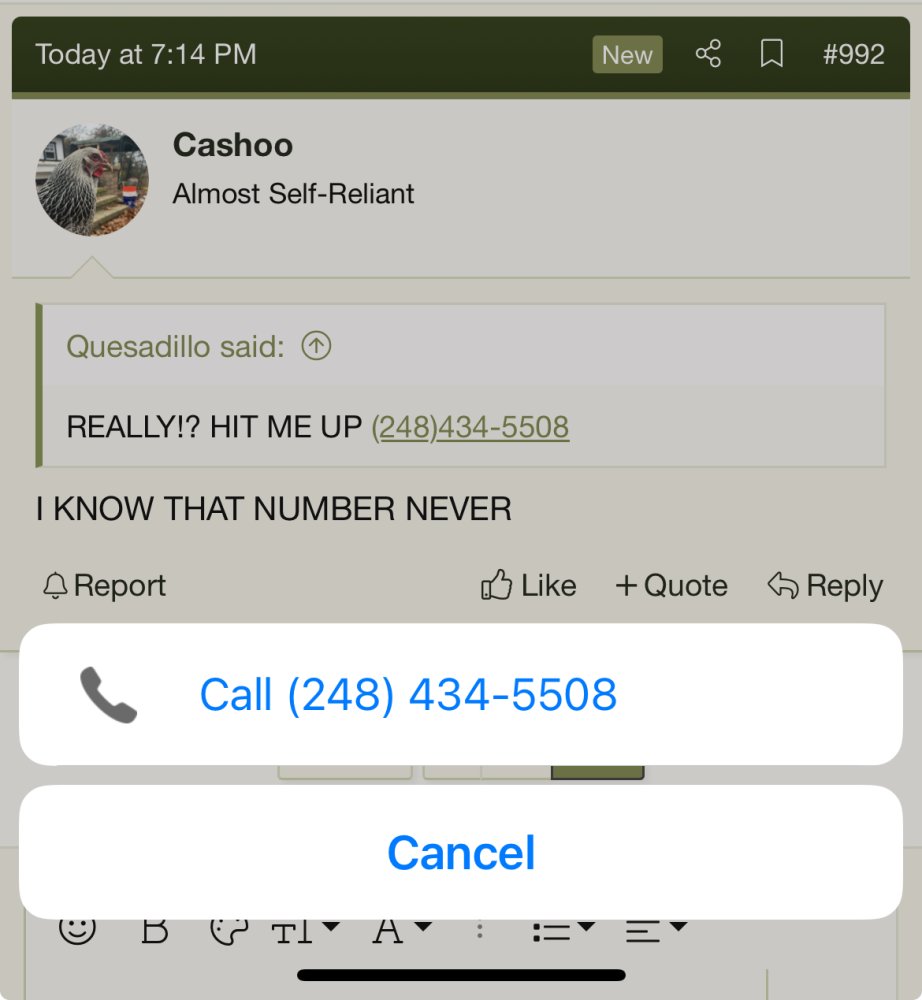Jump to Quesadillo's original quoted post
This screenshot has height=1000, width=922.
pyautogui.click(x=316, y=347)
